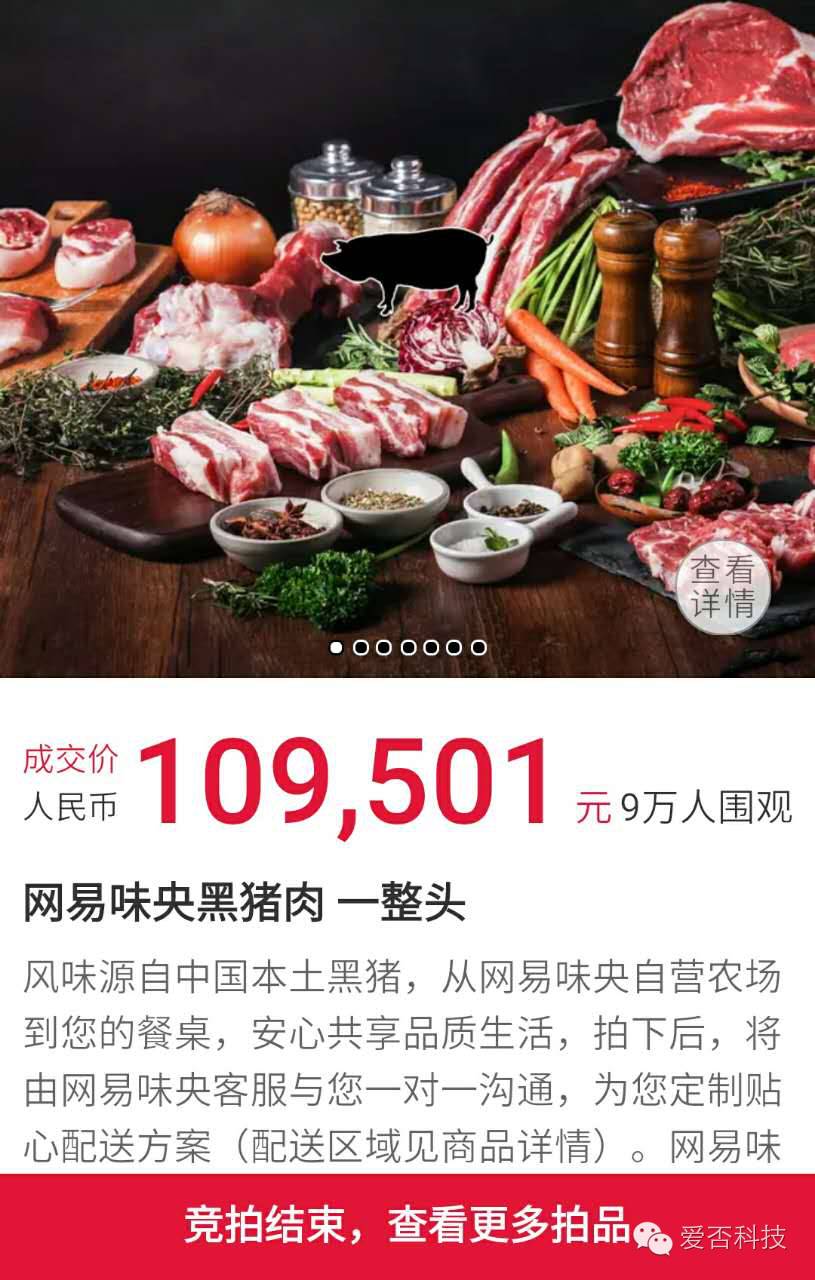Click the black pig silhouette icon
The height and width of the screenshot is (1280, 815).
[403, 265]
